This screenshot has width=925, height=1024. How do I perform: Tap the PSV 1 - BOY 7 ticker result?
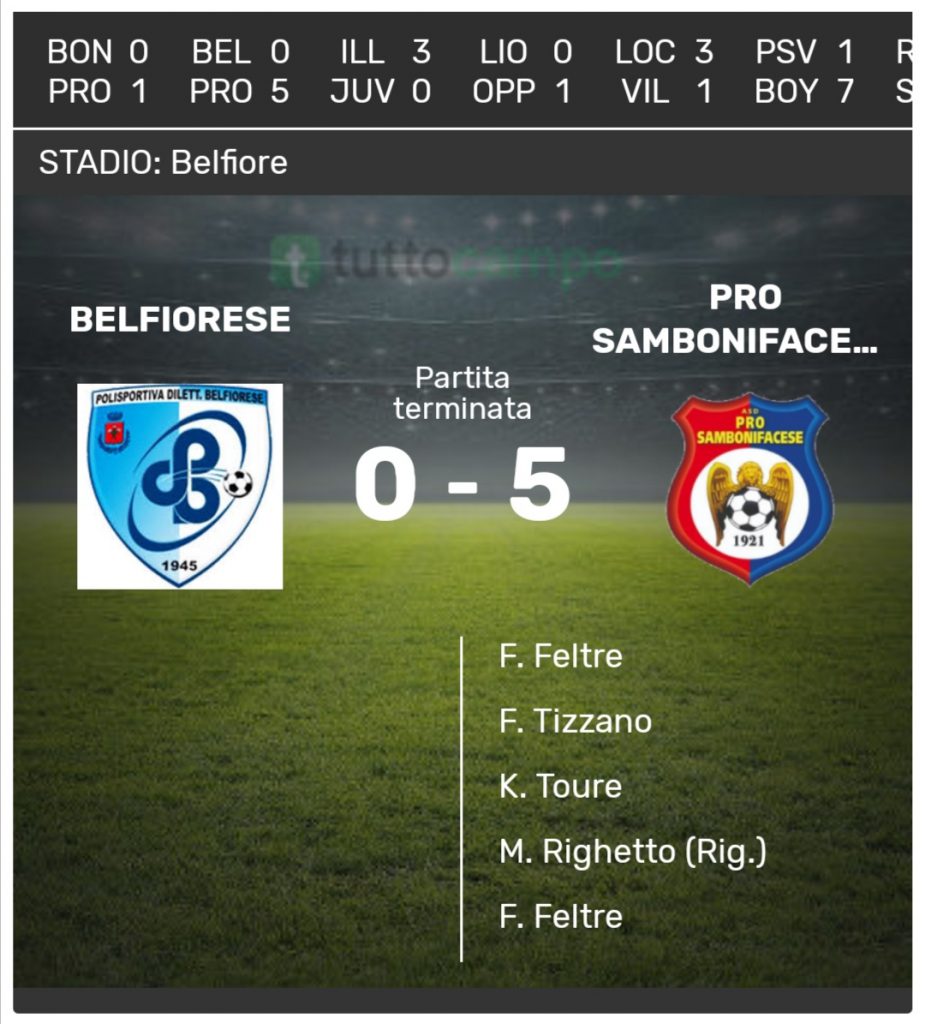(x=804, y=71)
